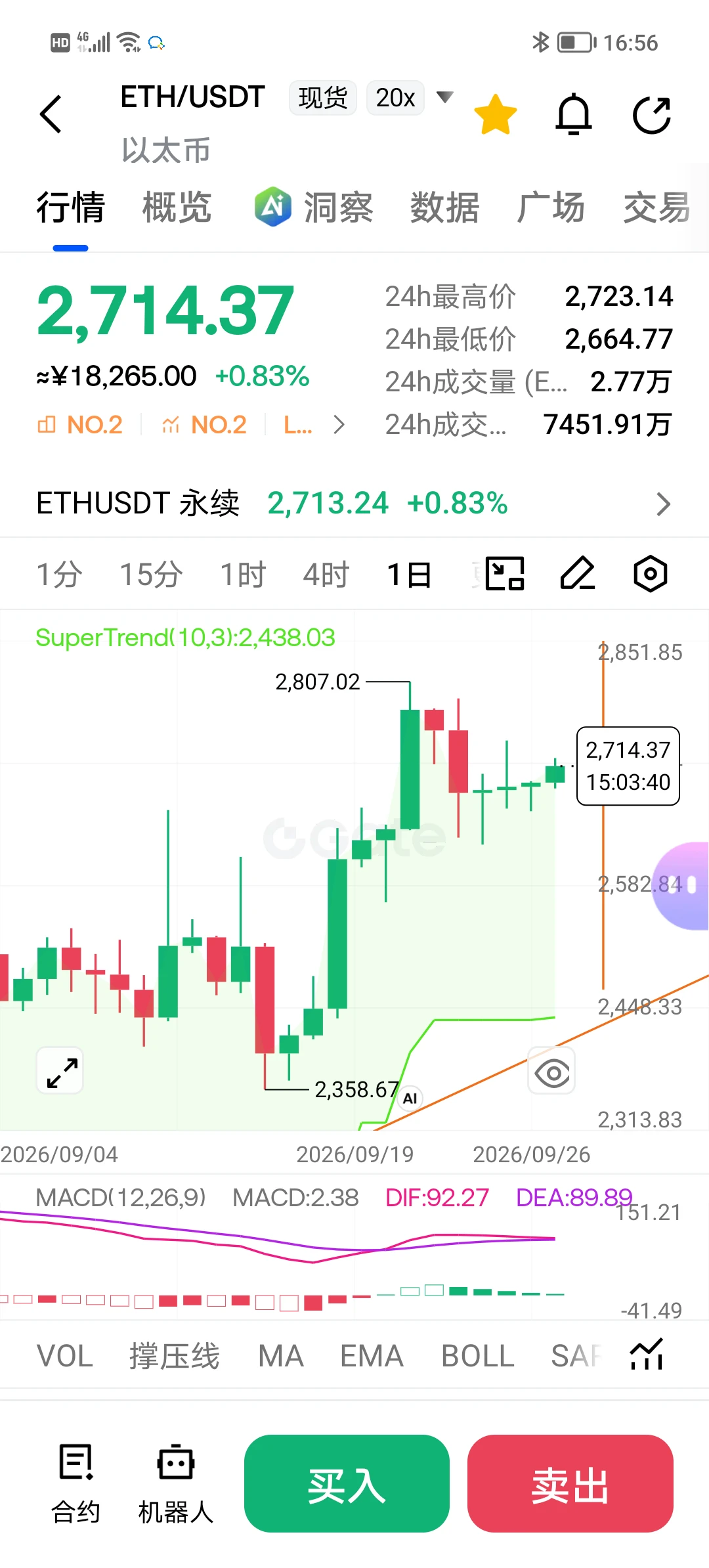Viewport: 709px width, 1568px height.
Task: Tap the green 买入 button
Action: [x=347, y=1483]
